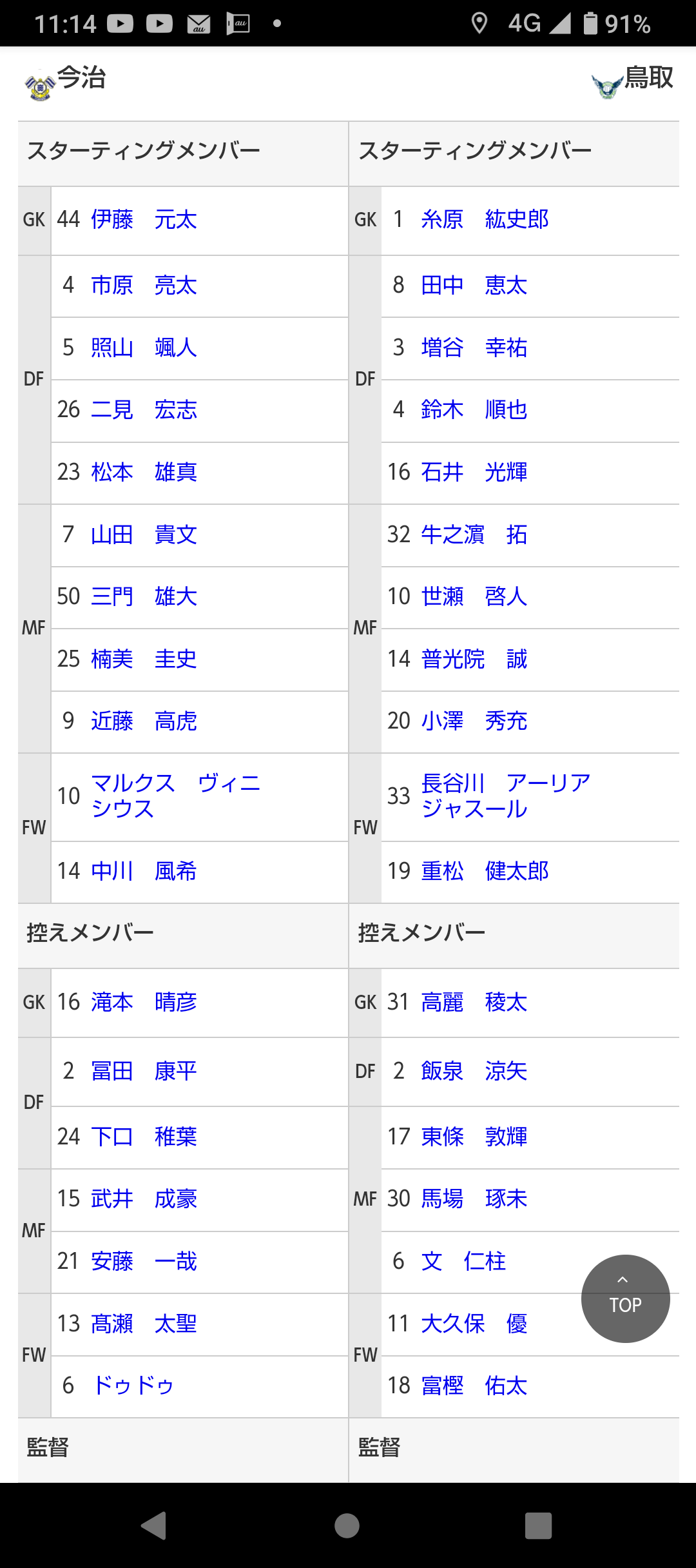Jump to top with TOP button
Image resolution: width=696 pixels, height=1568 pixels.
click(x=625, y=1298)
